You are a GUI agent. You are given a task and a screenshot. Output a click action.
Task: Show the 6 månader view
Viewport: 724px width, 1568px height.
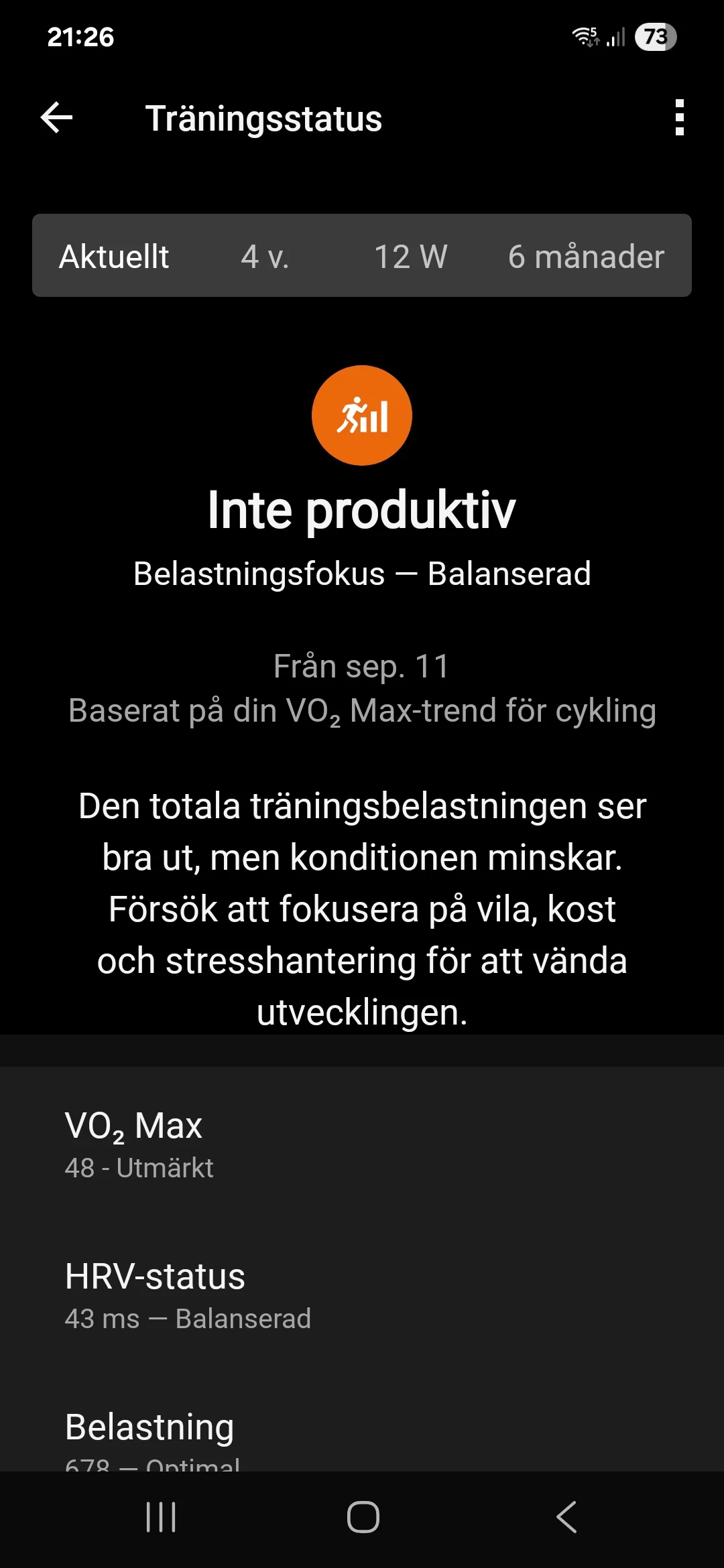[586, 256]
